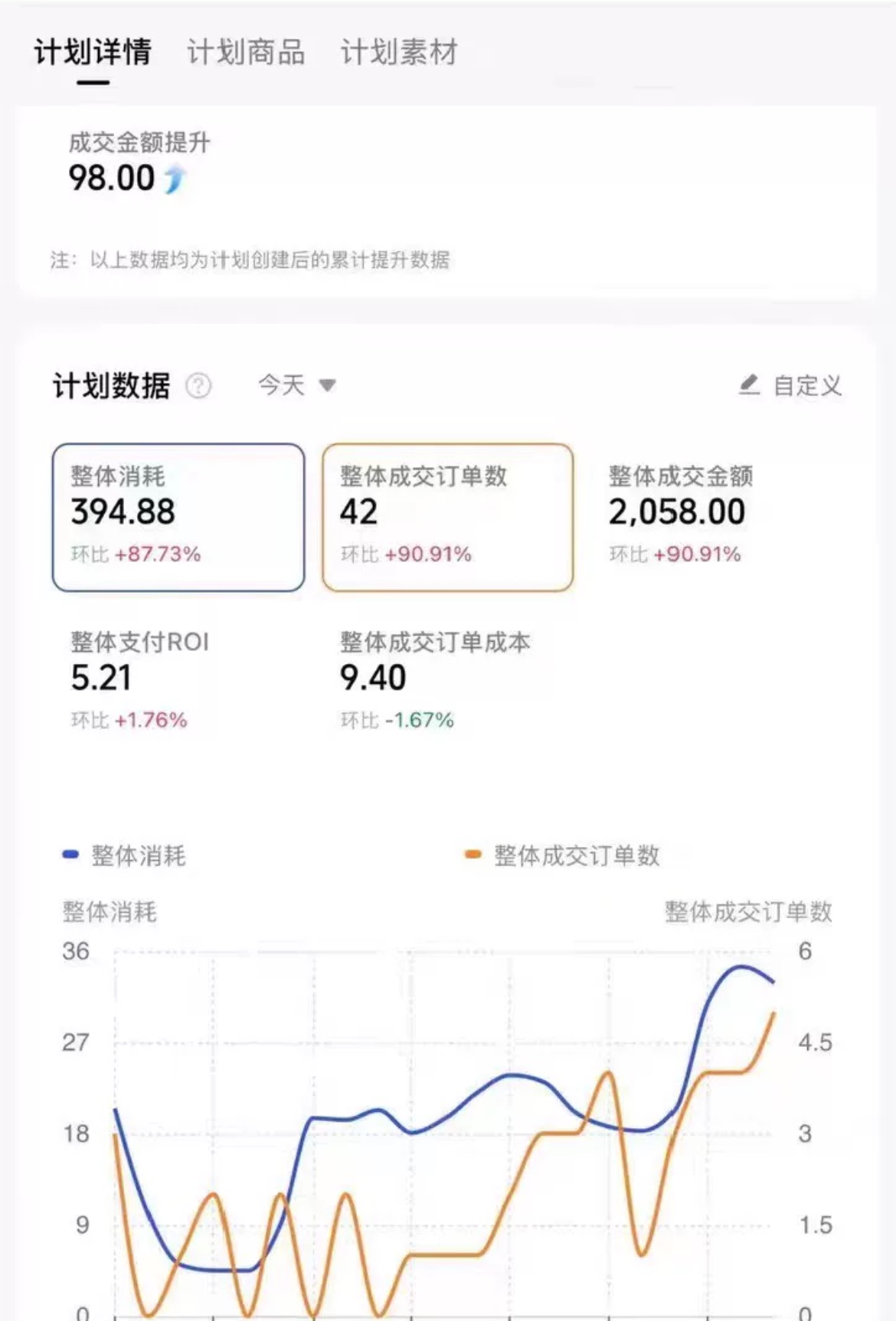Switch to the 计划素材 tab
Screen dimensions: 896x1321
point(399,53)
